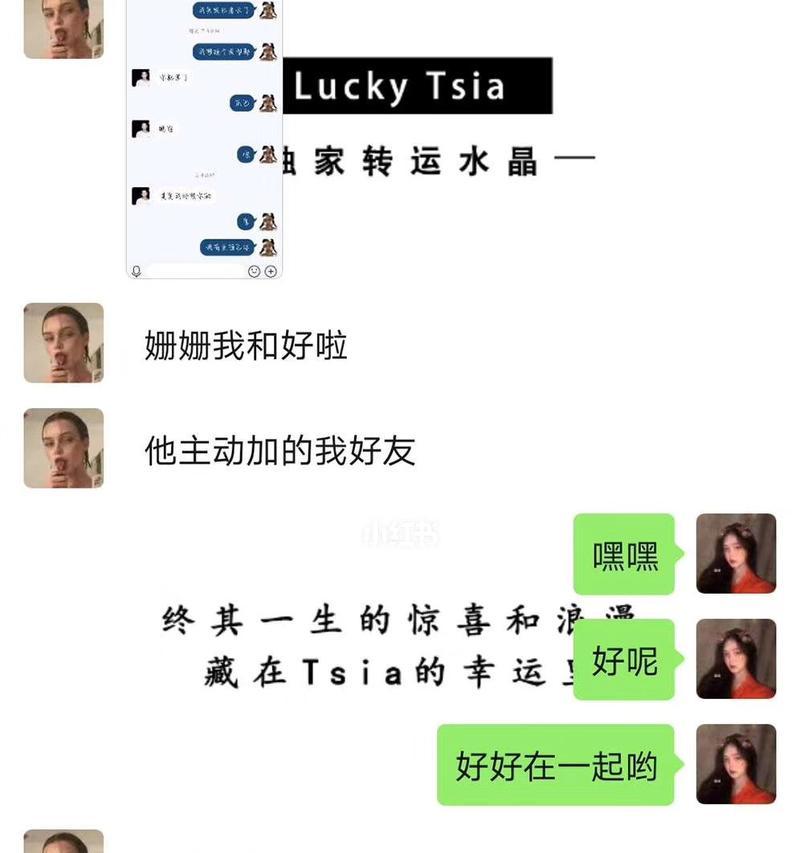This screenshot has width=800, height=853.
Task: Open own avatar next to 嘿嘿
Action: (736, 553)
